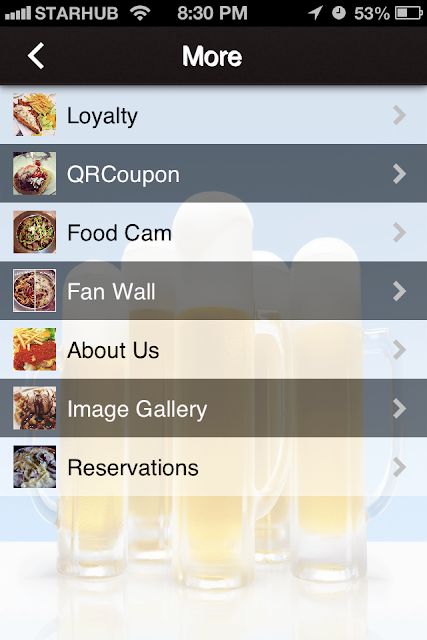Open the About Us page
Viewport: 427px width, 640px height.
click(x=214, y=350)
